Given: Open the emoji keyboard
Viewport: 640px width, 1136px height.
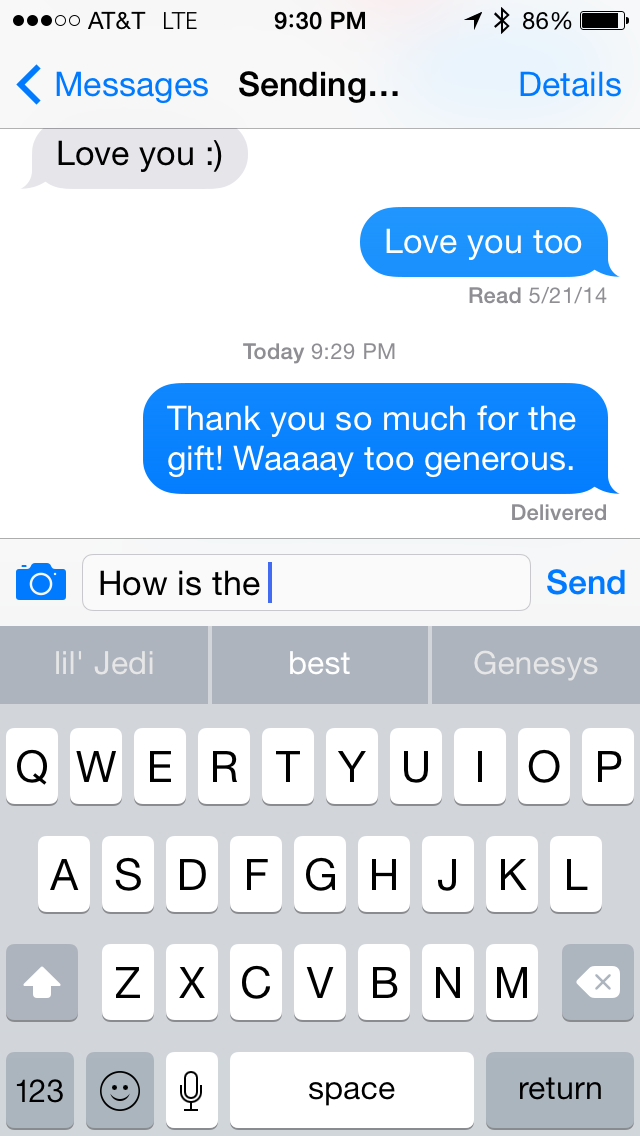Looking at the screenshot, I should click(120, 1089).
